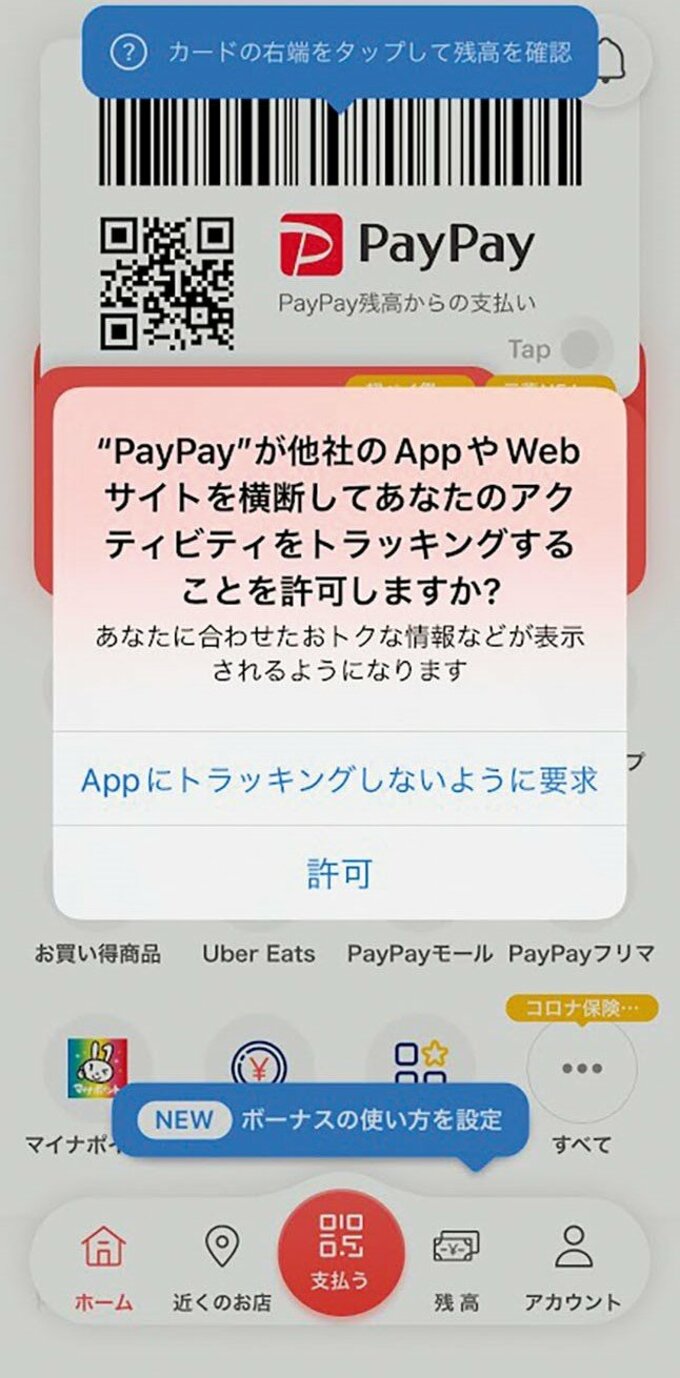Open お買い得商品 shortcut

[x=97, y=953]
